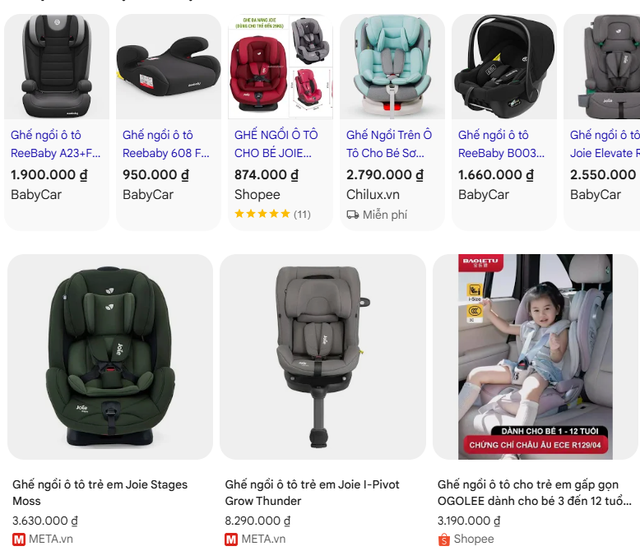Open ReeBaby A23 car seat listing

[x=56, y=143]
